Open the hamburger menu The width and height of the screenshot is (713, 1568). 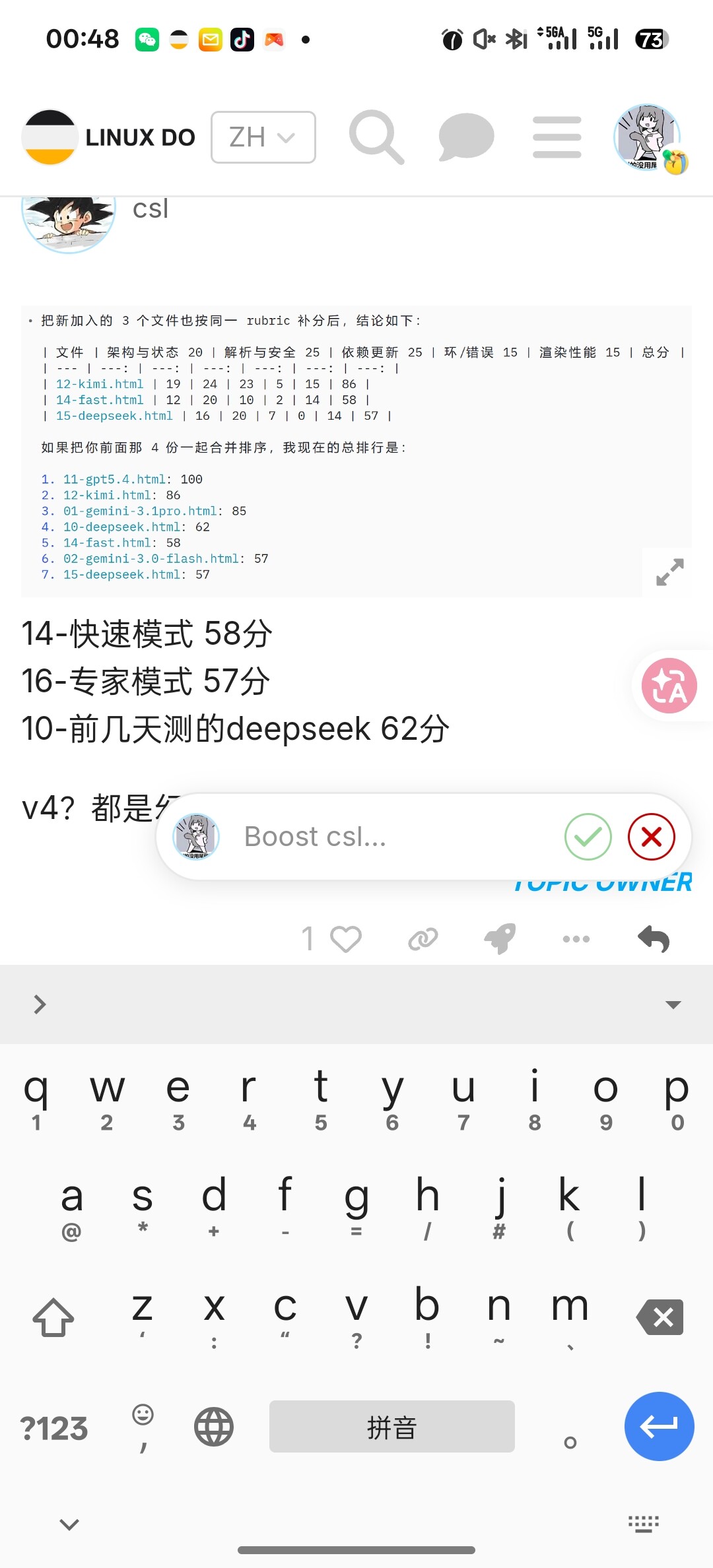(x=557, y=137)
